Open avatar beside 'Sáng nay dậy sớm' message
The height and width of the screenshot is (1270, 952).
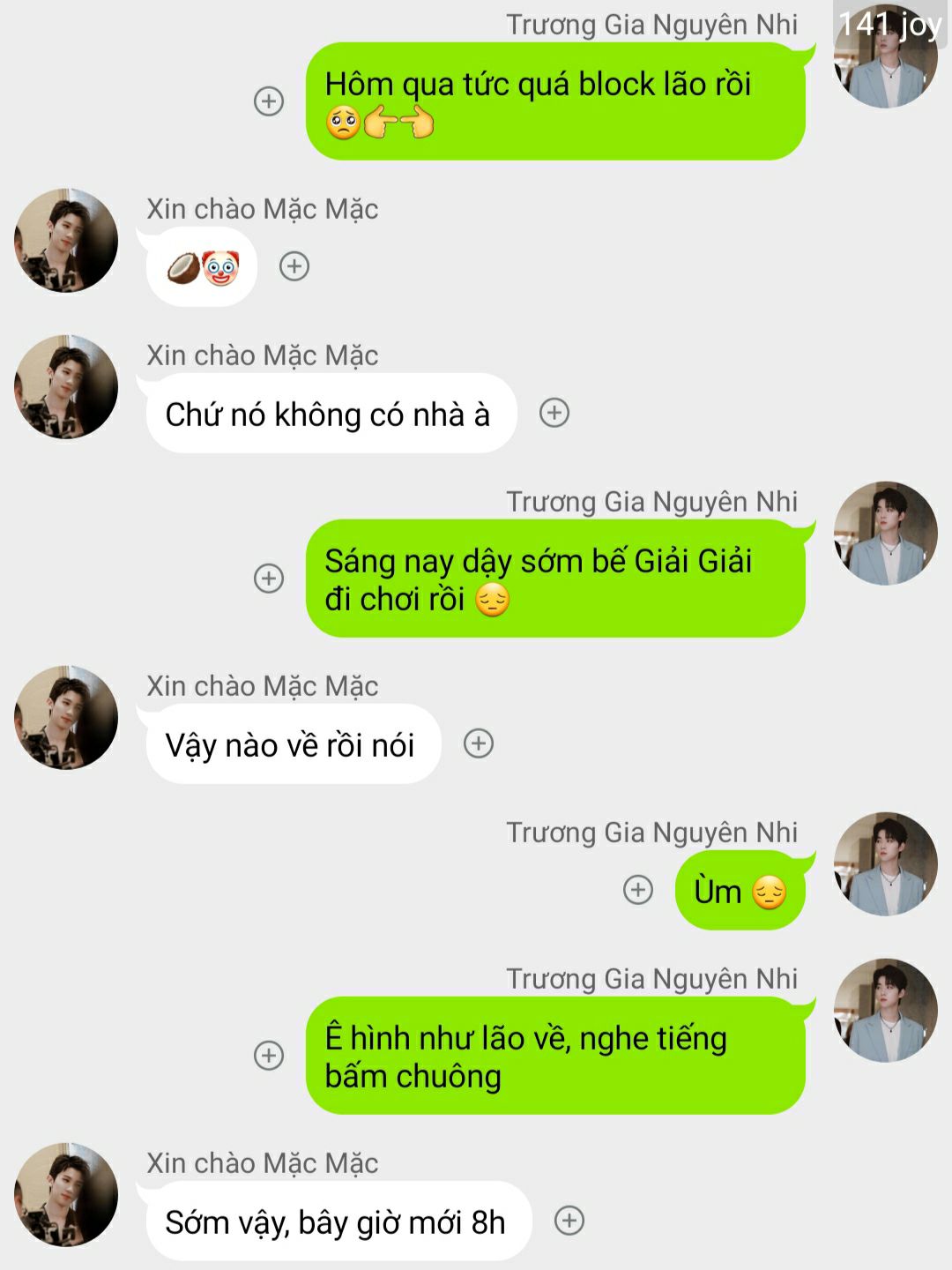click(x=885, y=533)
